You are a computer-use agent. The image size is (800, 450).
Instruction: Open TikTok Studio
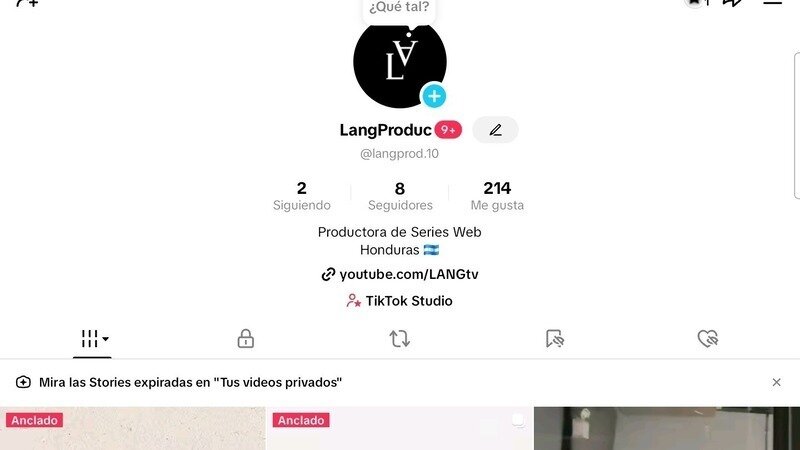pyautogui.click(x=399, y=301)
